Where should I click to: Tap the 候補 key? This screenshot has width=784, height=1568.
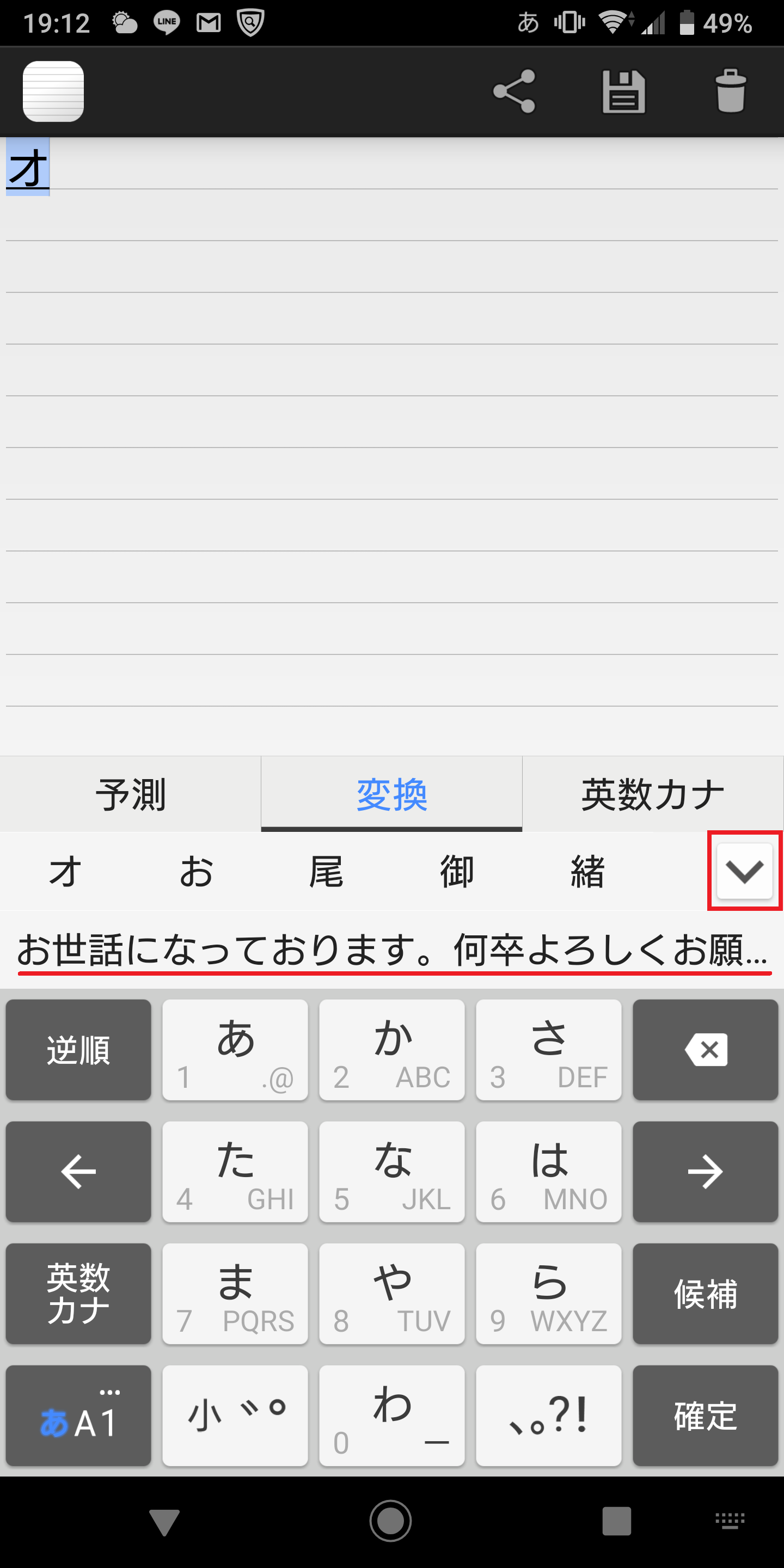coord(706,1294)
